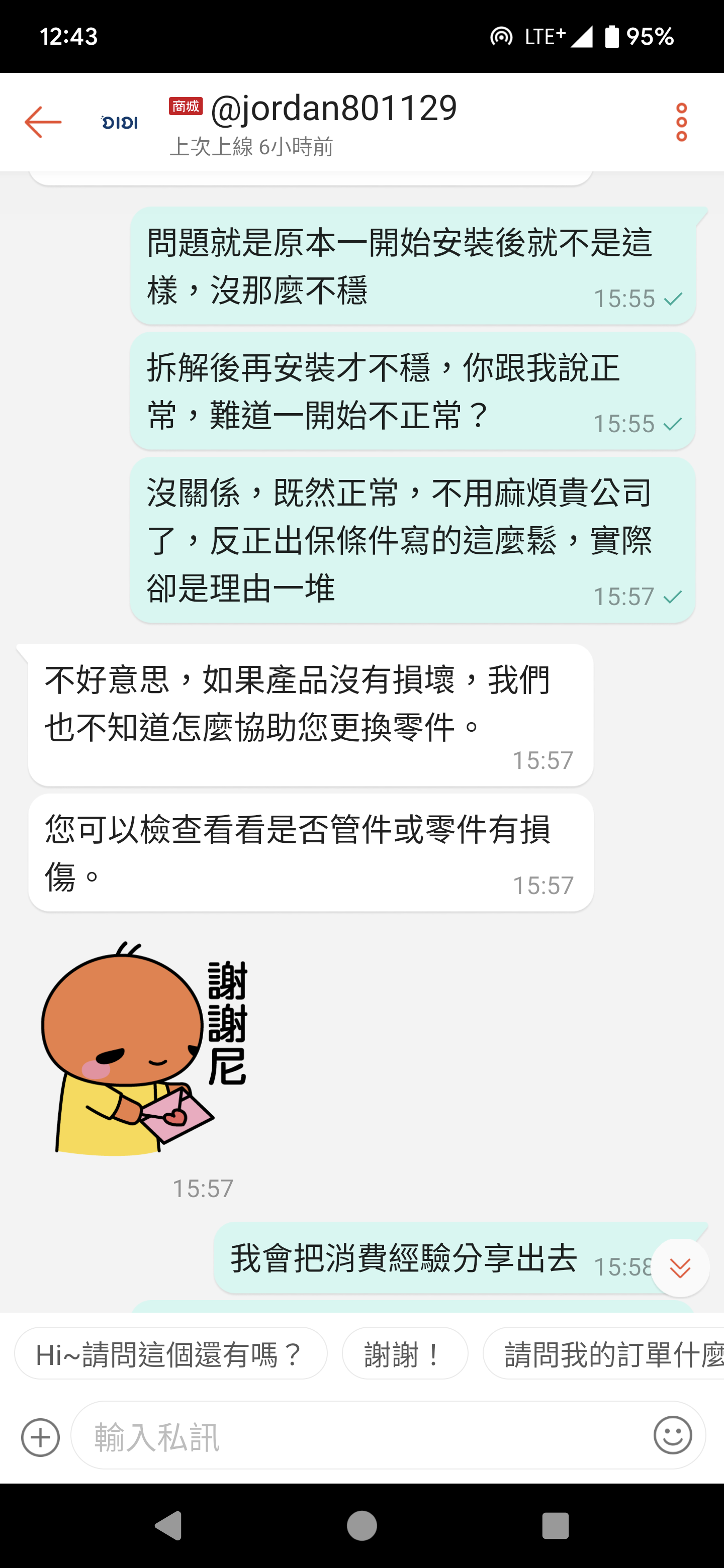Jump to the latest message
Screen dimensions: 724x1568
[680, 1267]
